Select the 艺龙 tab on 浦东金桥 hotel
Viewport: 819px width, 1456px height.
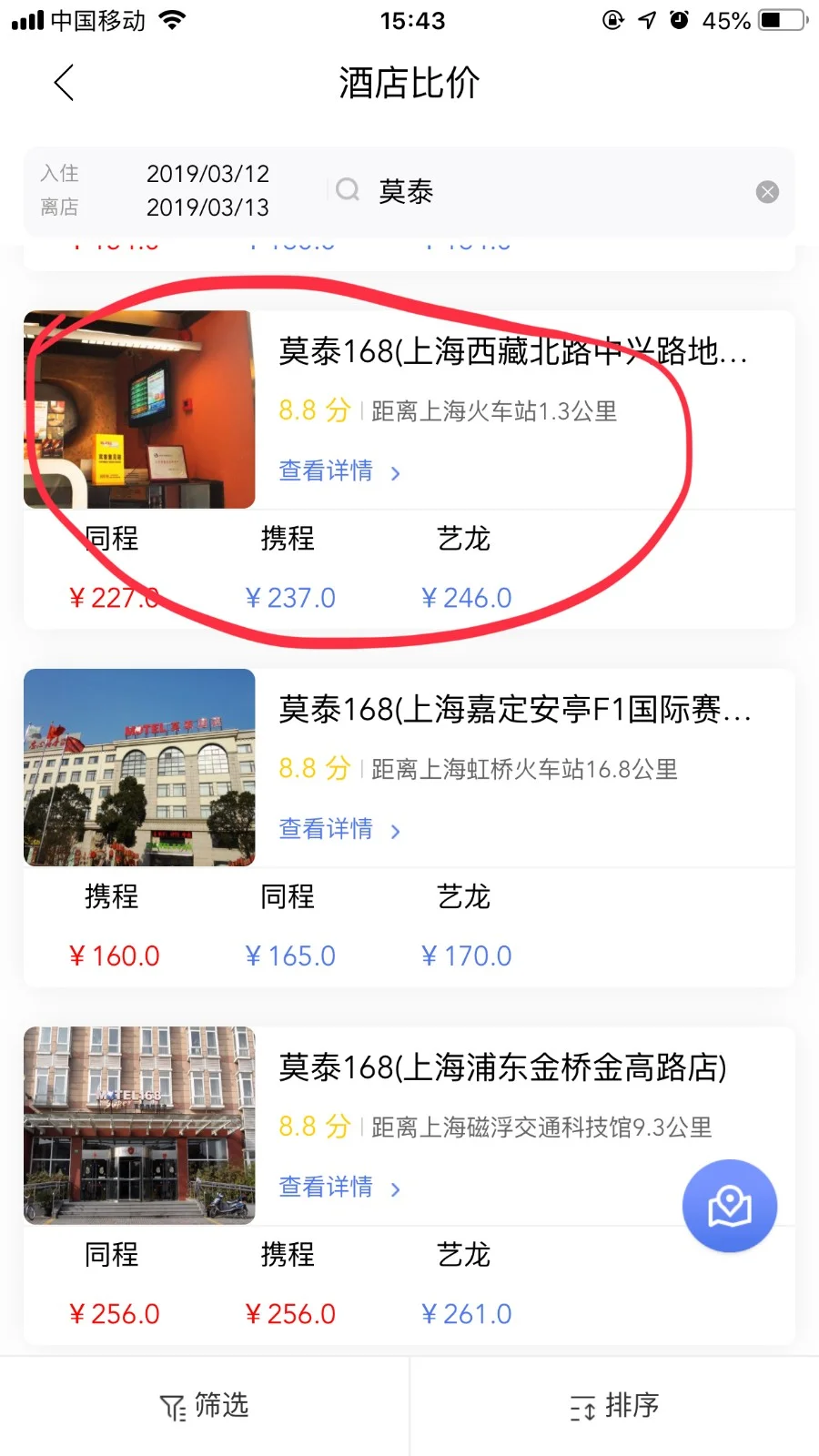click(x=464, y=1254)
